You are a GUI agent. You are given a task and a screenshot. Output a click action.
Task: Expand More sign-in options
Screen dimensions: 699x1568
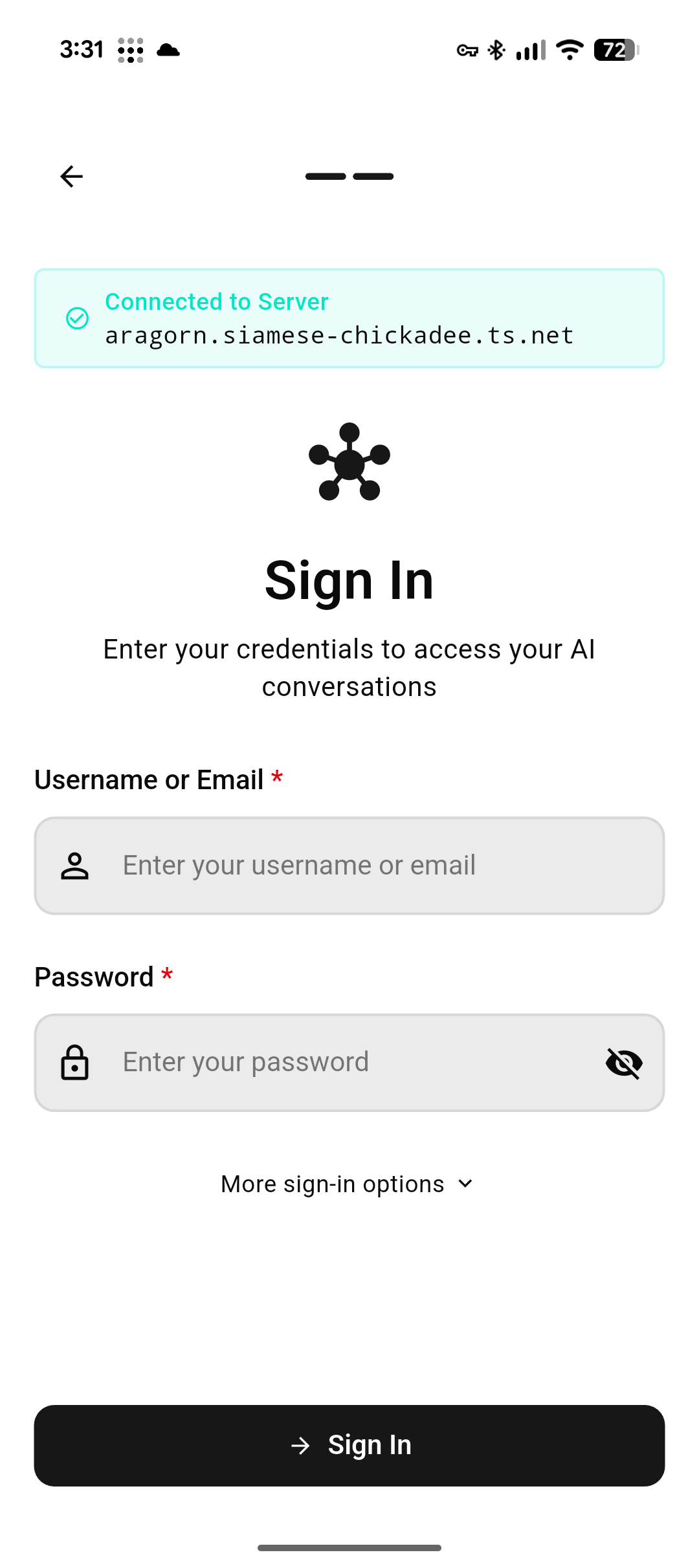tap(348, 1184)
